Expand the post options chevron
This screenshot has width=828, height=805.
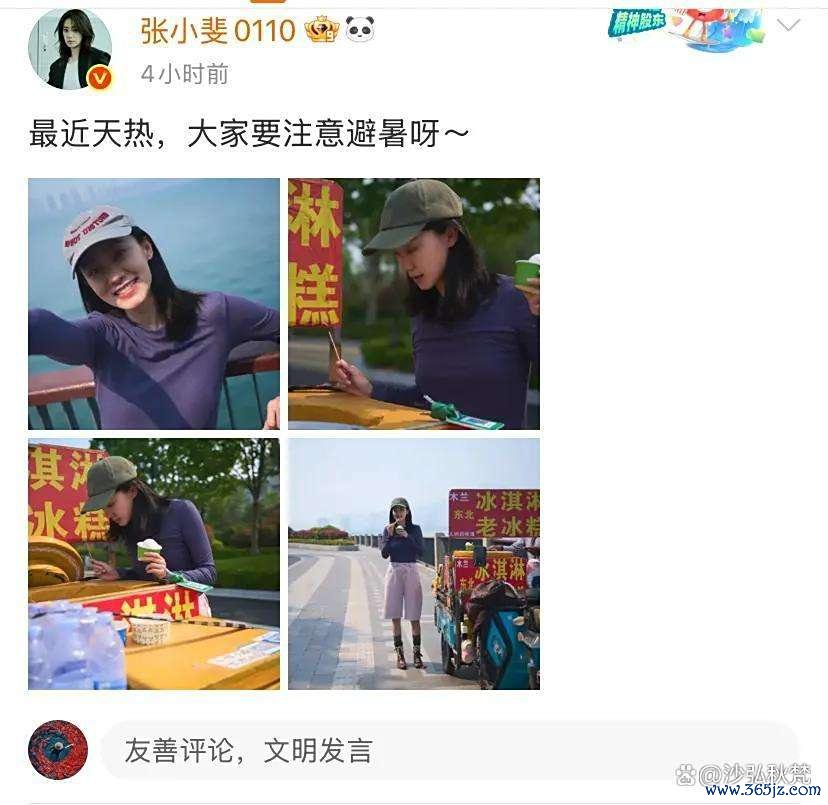788,25
